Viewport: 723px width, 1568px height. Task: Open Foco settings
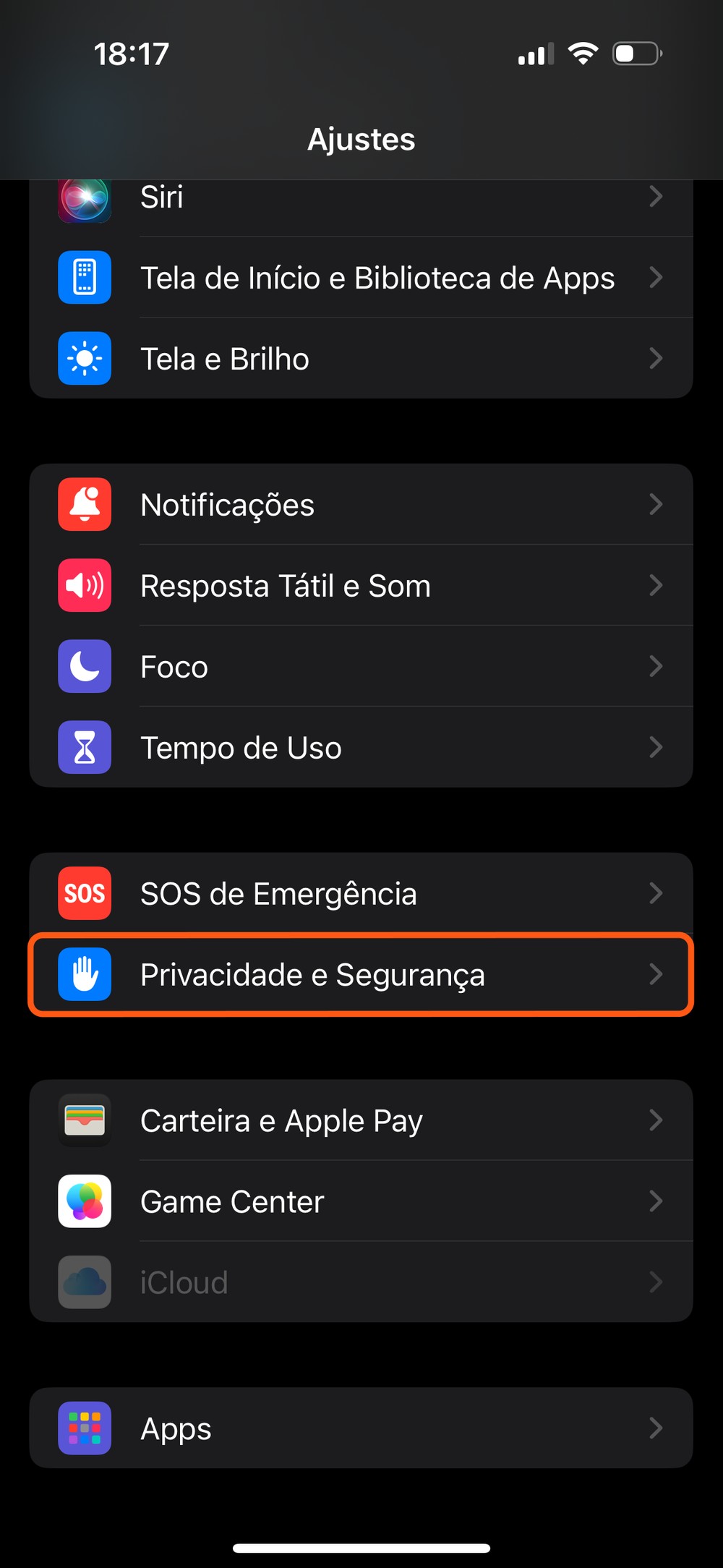coord(361,667)
